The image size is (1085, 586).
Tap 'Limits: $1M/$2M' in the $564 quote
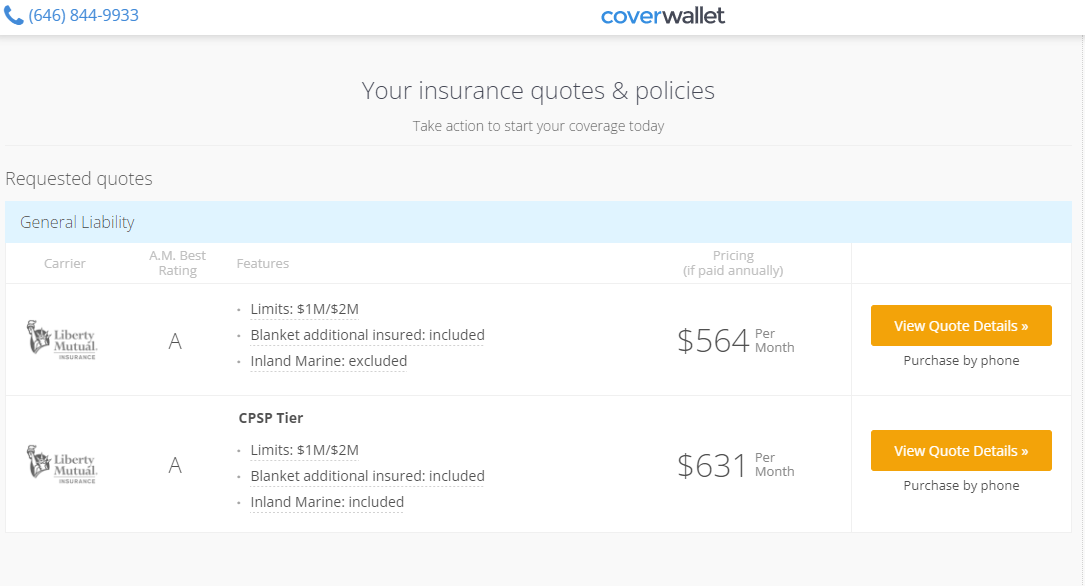[x=304, y=309]
